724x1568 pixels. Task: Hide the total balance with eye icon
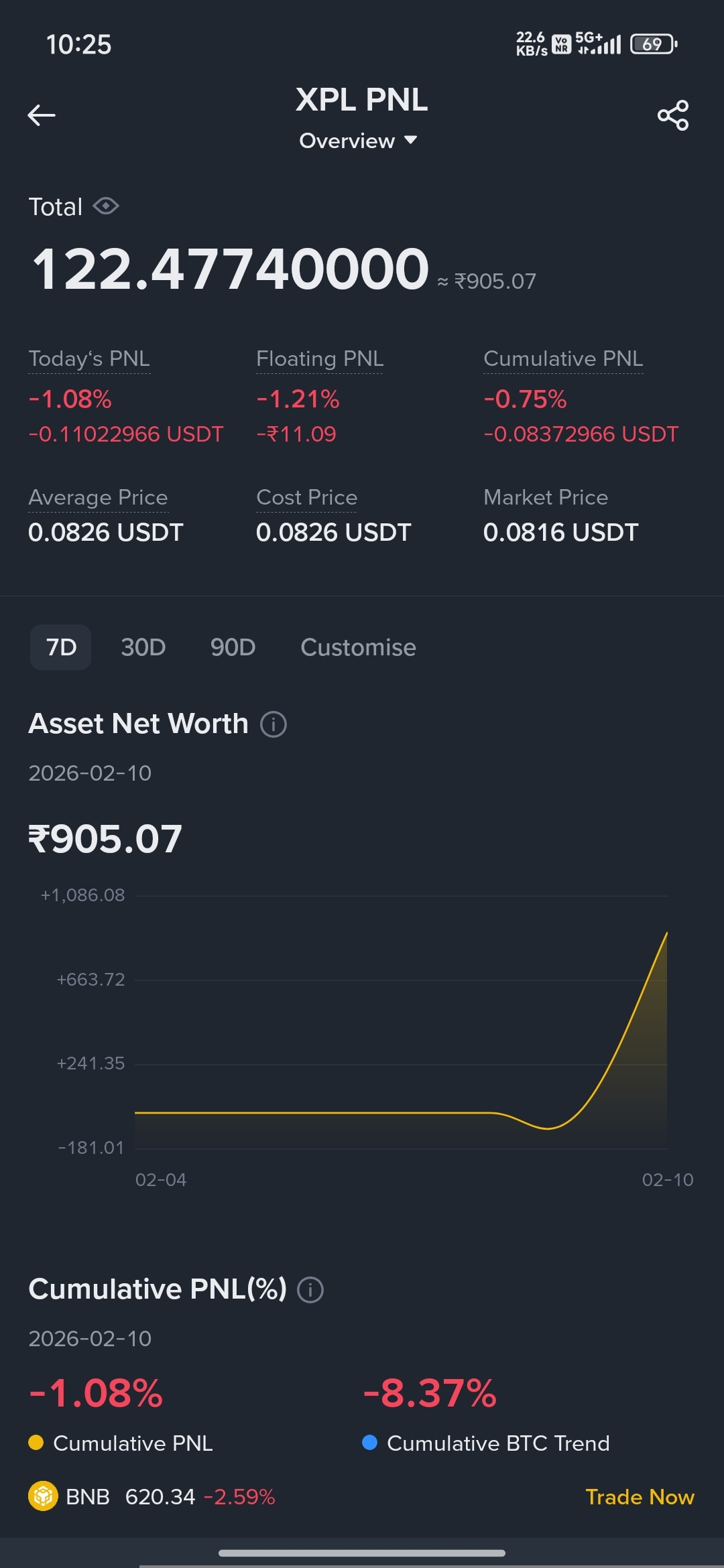click(x=106, y=206)
